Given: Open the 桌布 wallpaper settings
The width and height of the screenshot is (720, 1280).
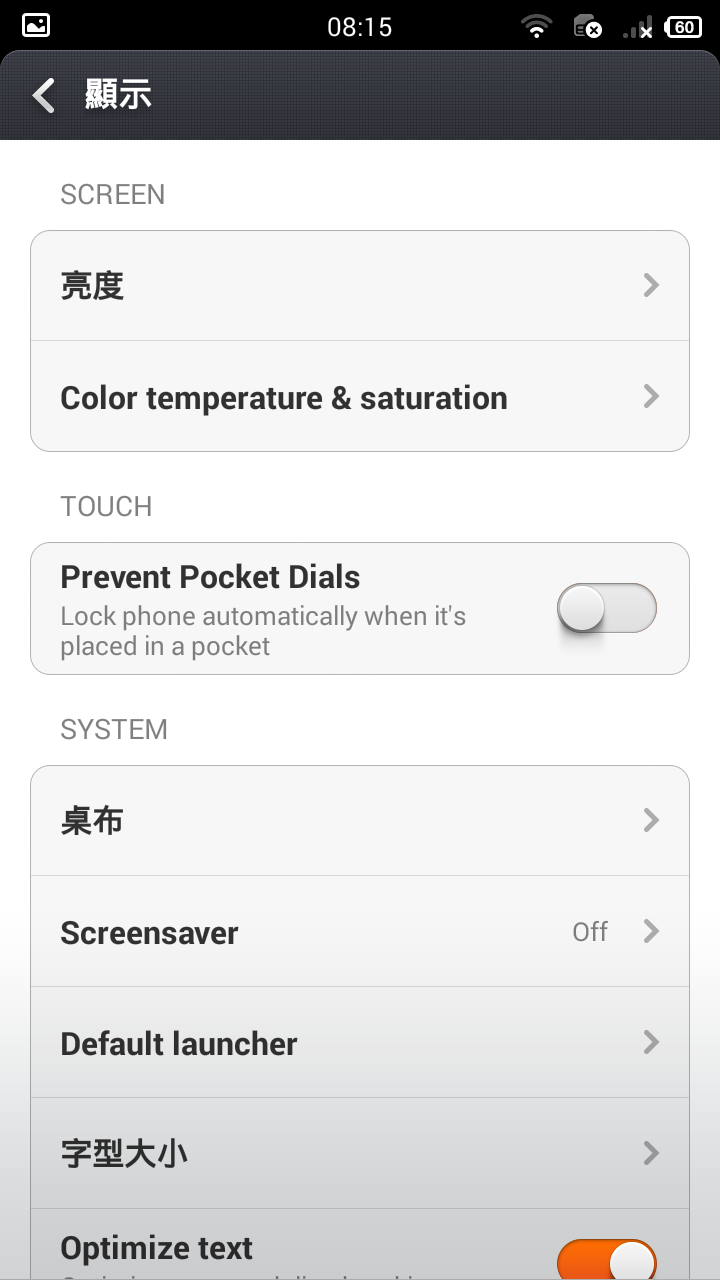Looking at the screenshot, I should pyautogui.click(x=360, y=821).
